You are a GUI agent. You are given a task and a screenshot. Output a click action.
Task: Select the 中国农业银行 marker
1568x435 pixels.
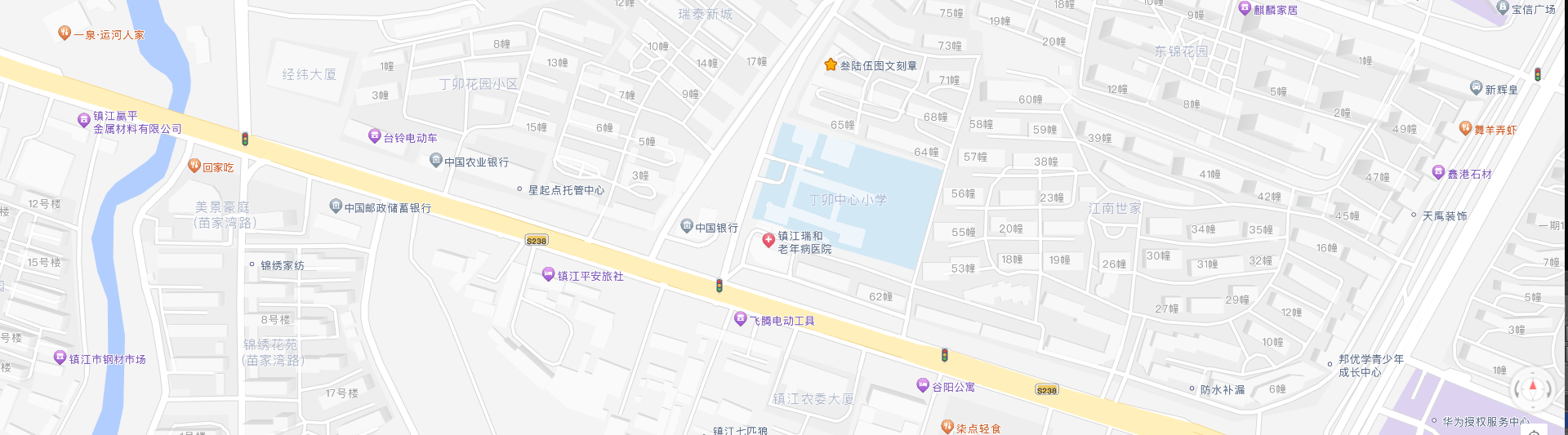coord(436,160)
